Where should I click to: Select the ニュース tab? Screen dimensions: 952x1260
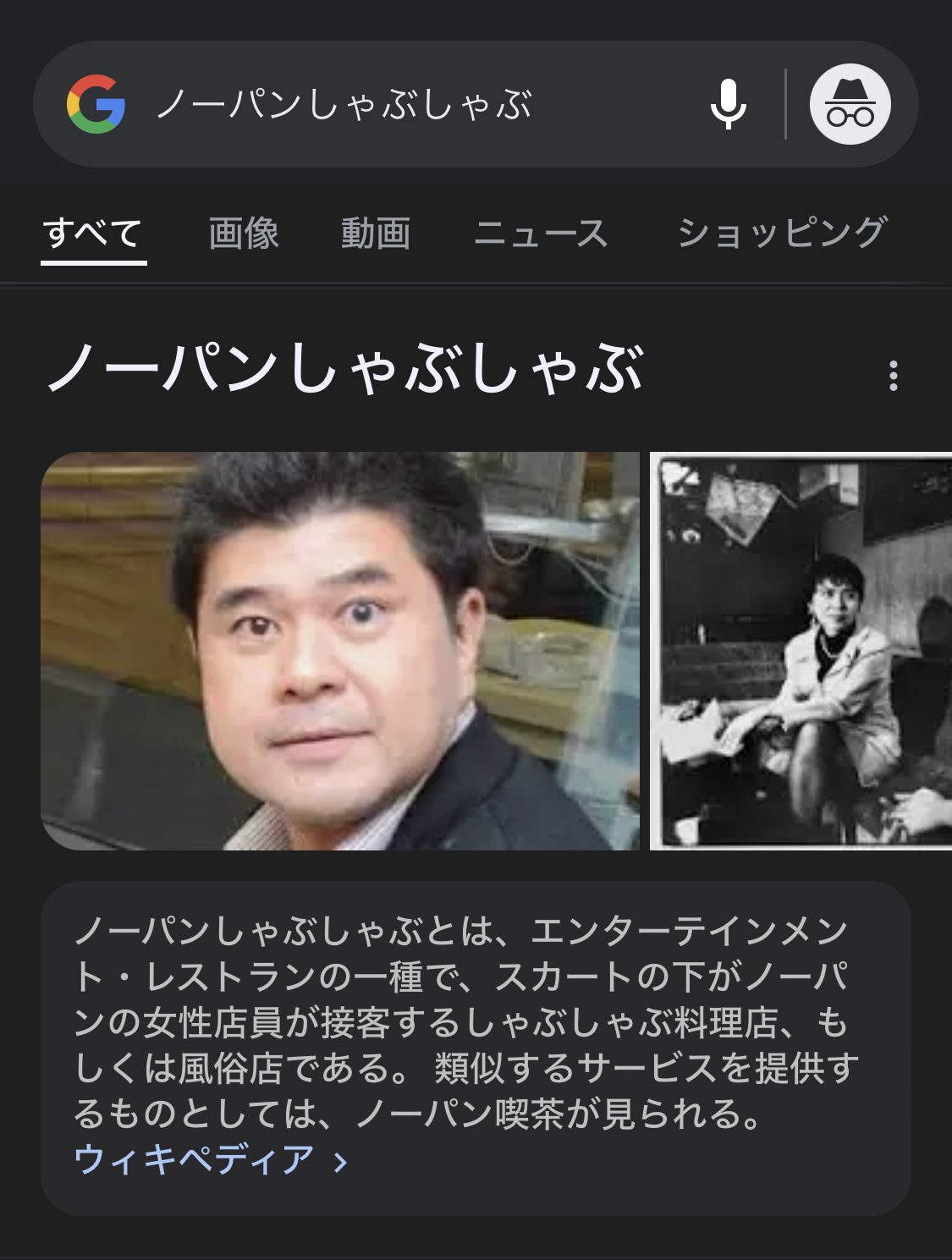(x=542, y=234)
